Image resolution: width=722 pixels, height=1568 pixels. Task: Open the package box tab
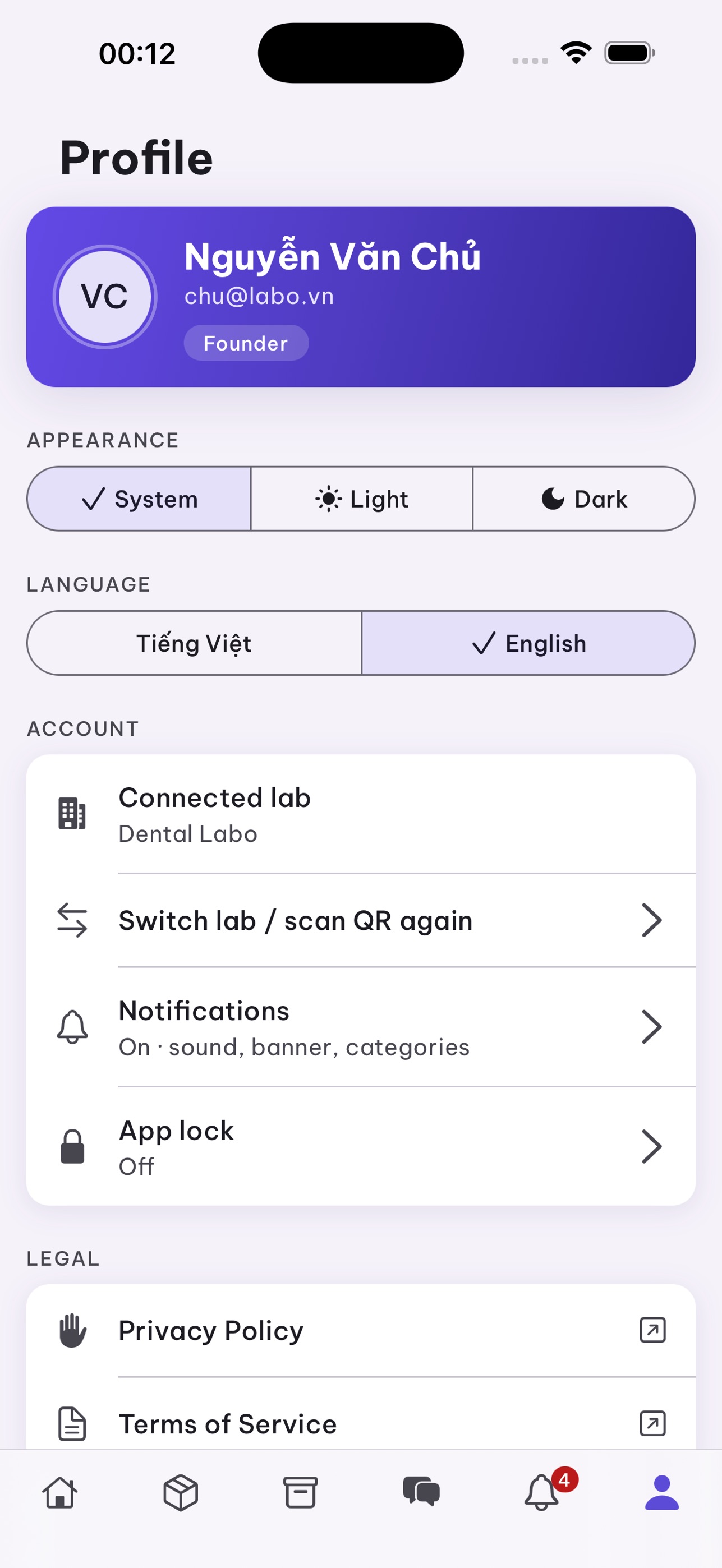pyautogui.click(x=181, y=1492)
